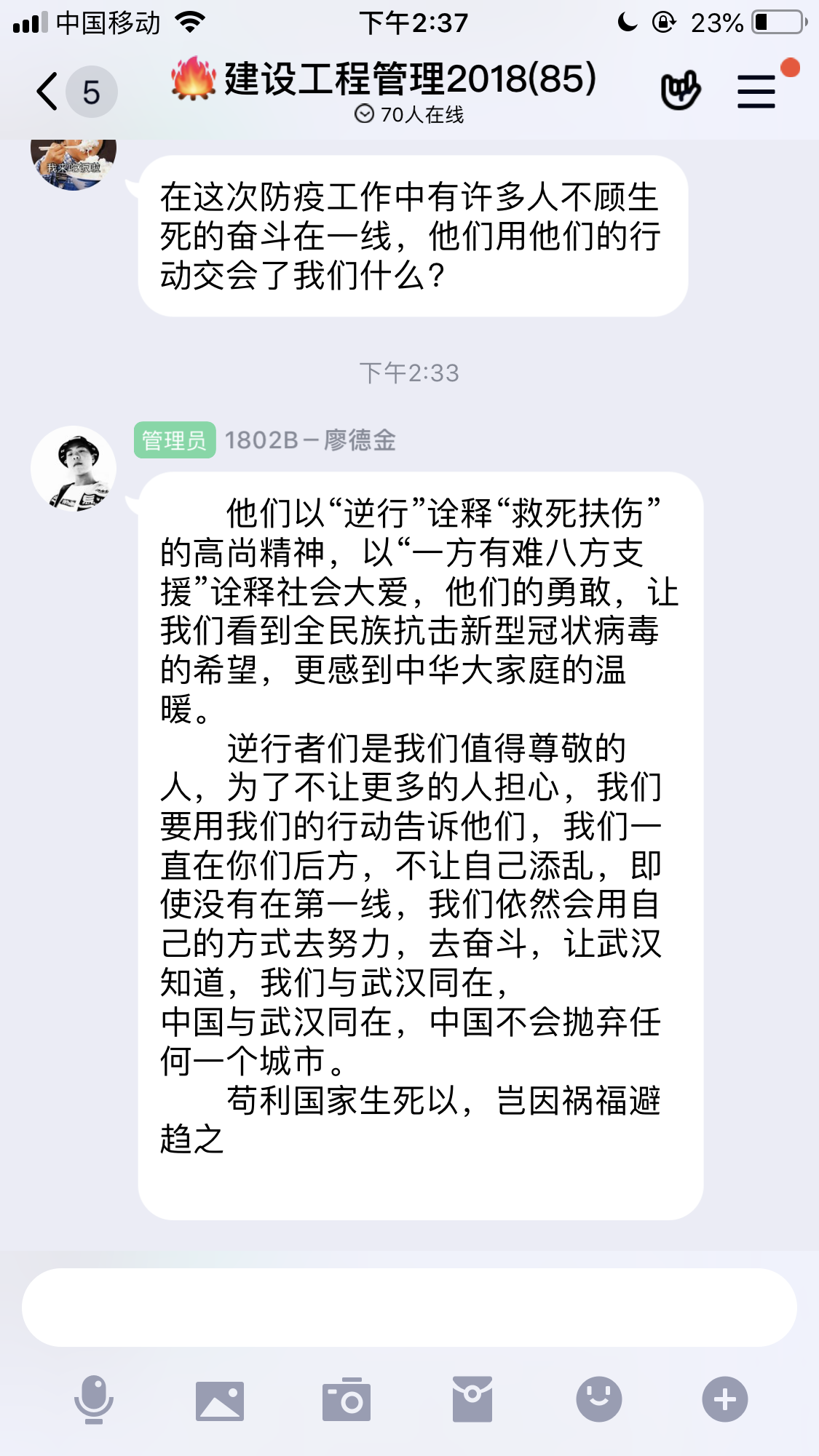Screen dimensions: 819x1456
Task: Go back to the message list
Action: [48, 92]
